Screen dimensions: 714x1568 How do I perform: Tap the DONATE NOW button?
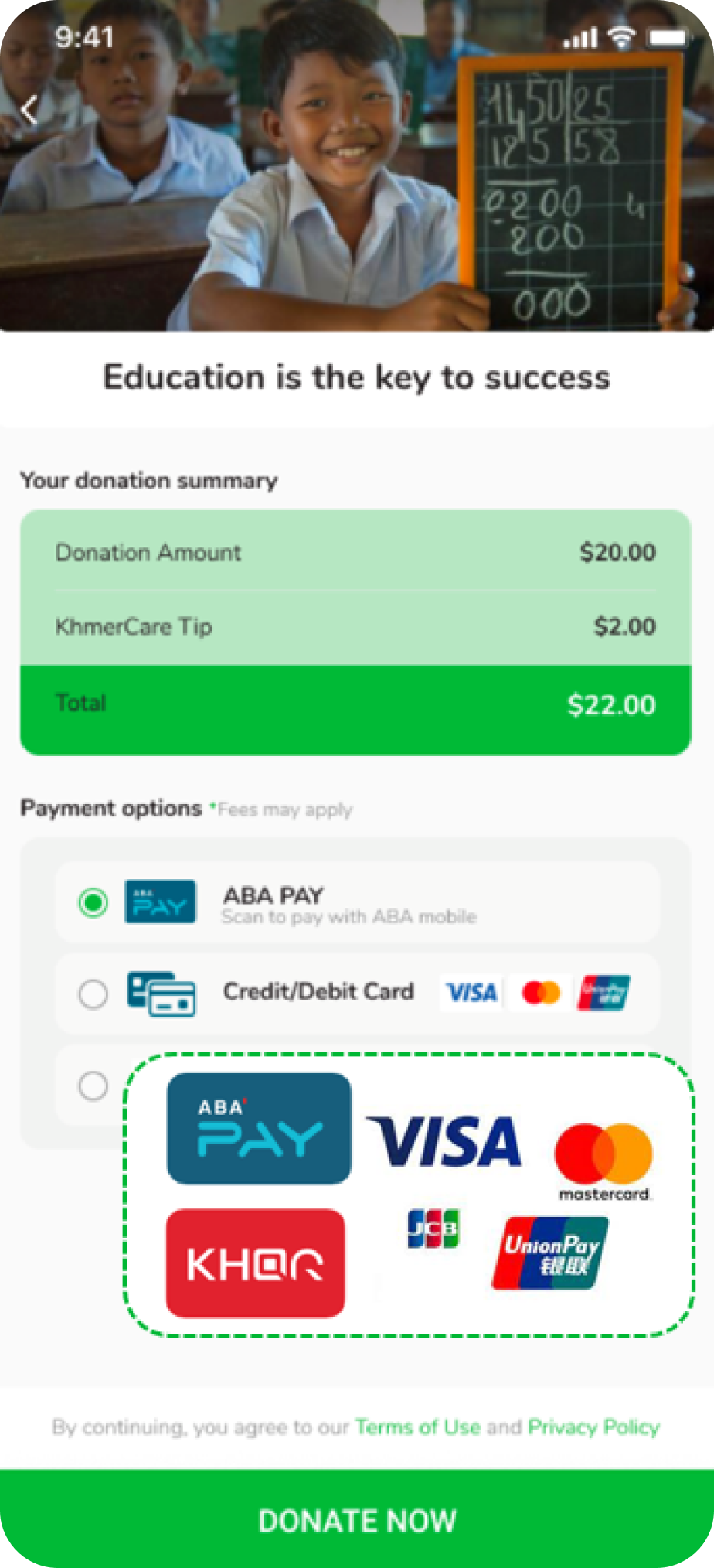tap(357, 1520)
